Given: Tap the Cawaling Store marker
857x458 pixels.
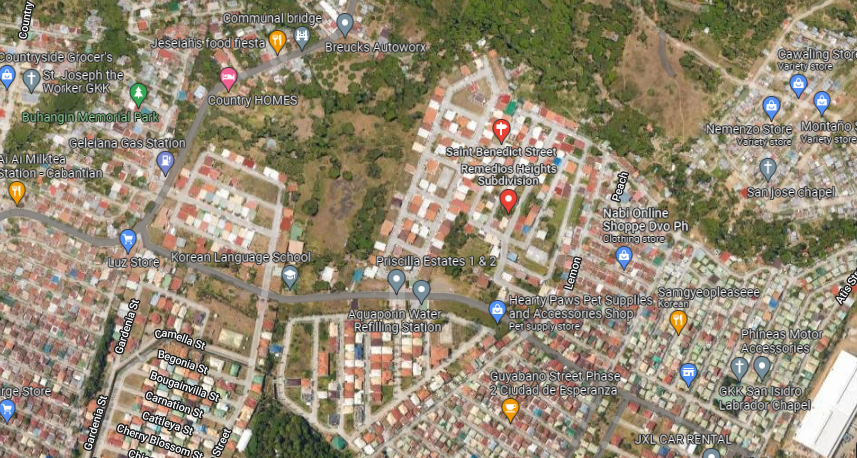Looking at the screenshot, I should tap(798, 83).
